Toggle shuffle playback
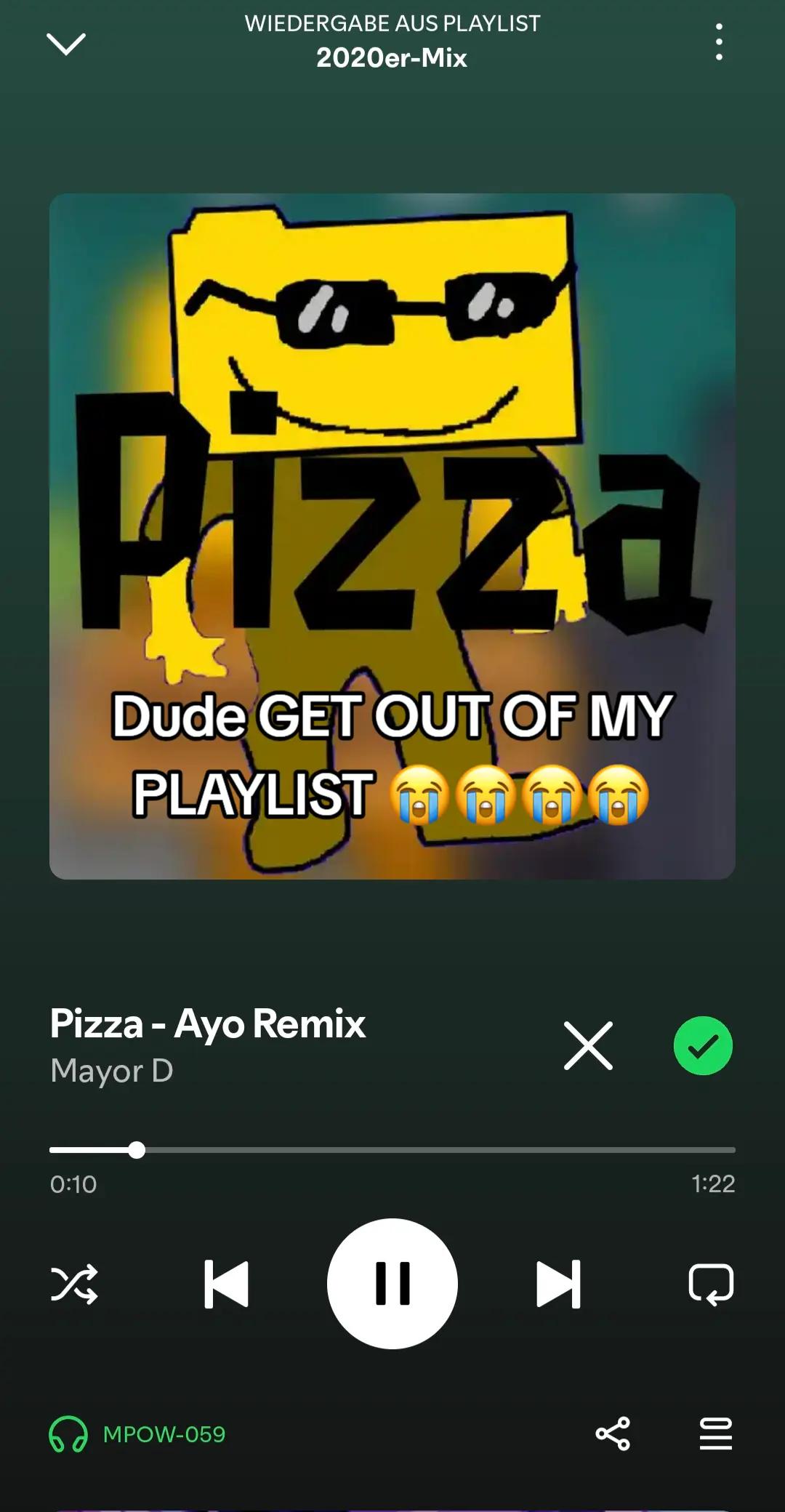Image resolution: width=785 pixels, height=1512 pixels. [x=74, y=1284]
